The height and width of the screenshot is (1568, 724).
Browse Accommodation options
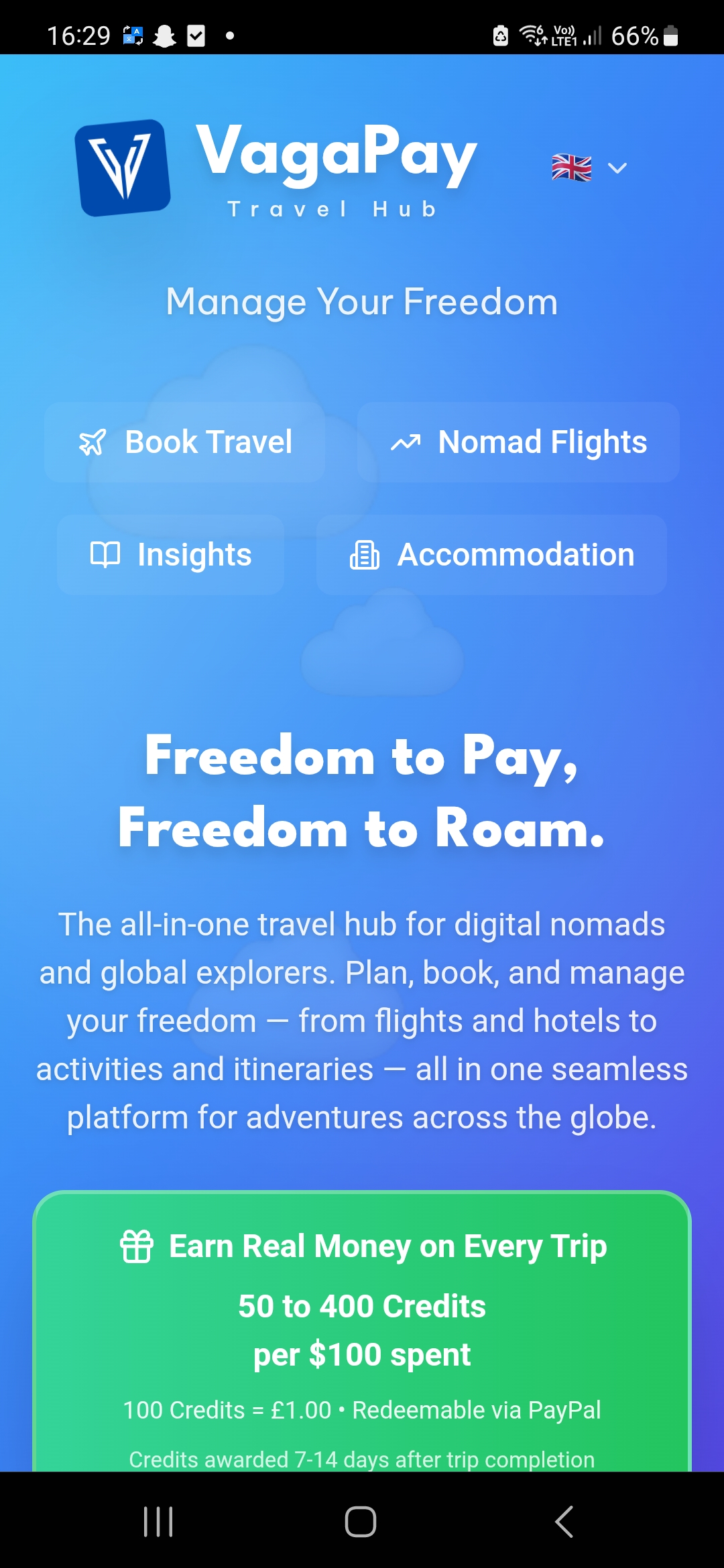coord(491,555)
